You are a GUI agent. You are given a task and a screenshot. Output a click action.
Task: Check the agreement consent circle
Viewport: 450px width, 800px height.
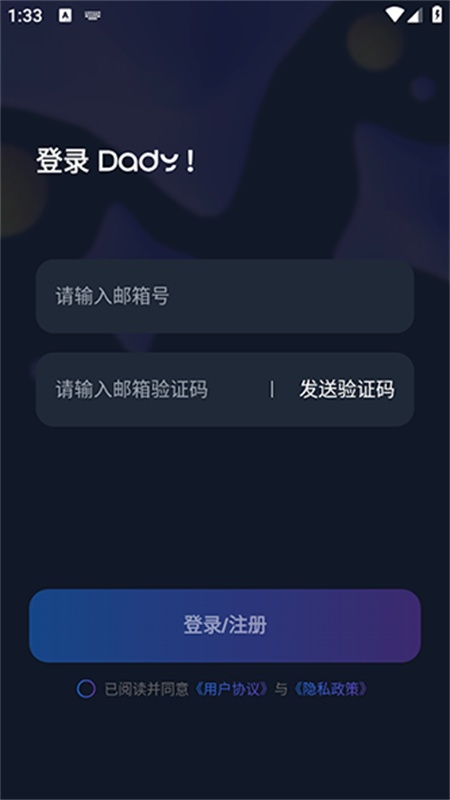pyautogui.click(x=86, y=689)
